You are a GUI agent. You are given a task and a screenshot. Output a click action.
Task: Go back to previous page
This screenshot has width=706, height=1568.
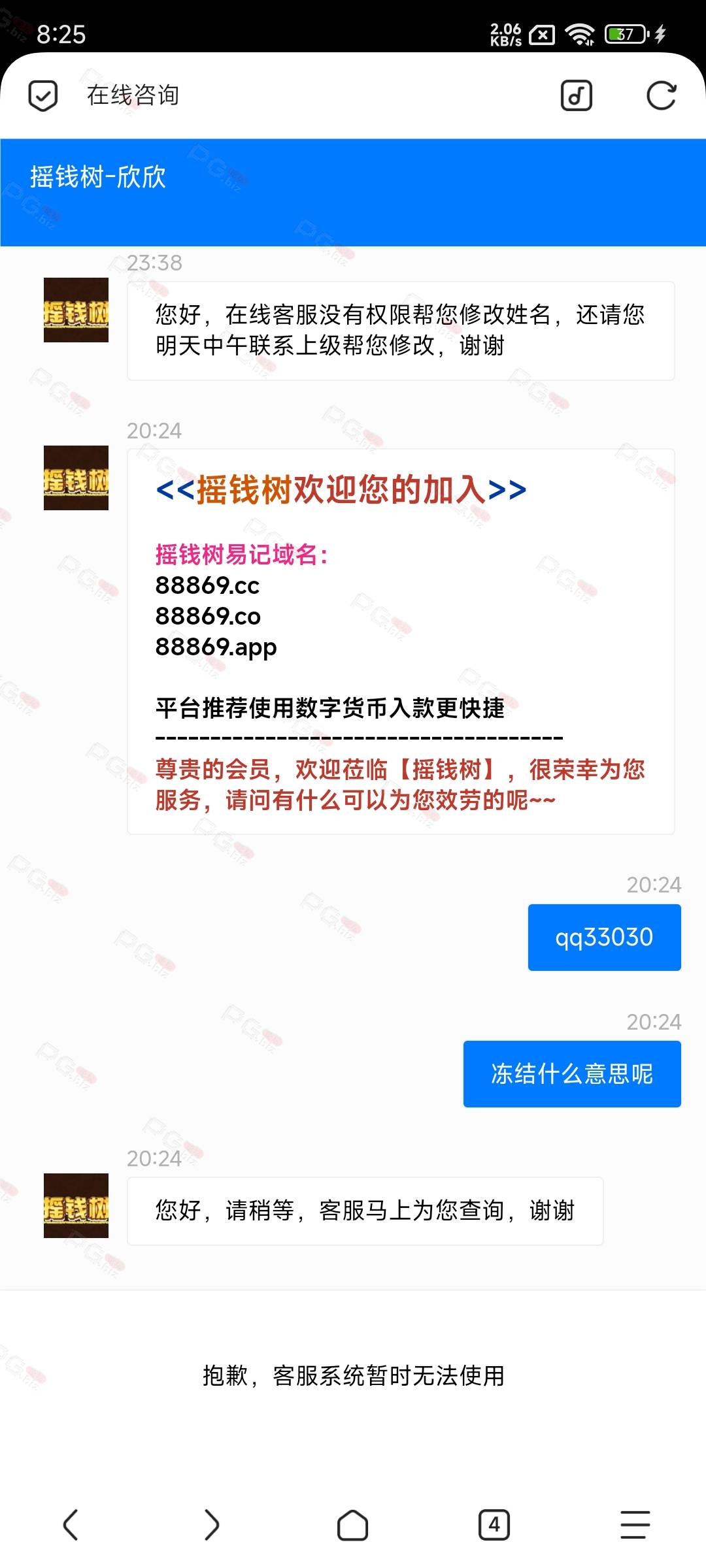[71, 1525]
